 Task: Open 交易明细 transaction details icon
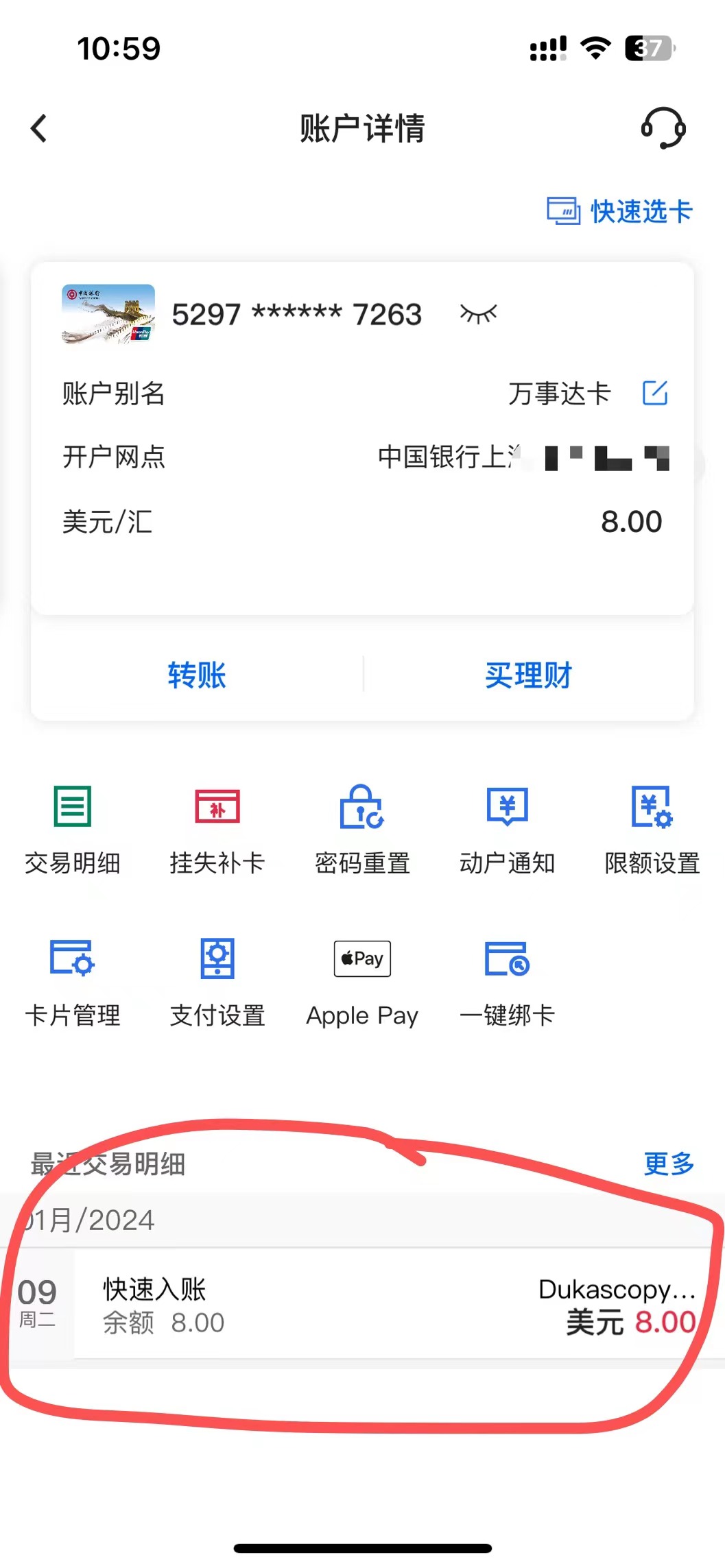72,826
